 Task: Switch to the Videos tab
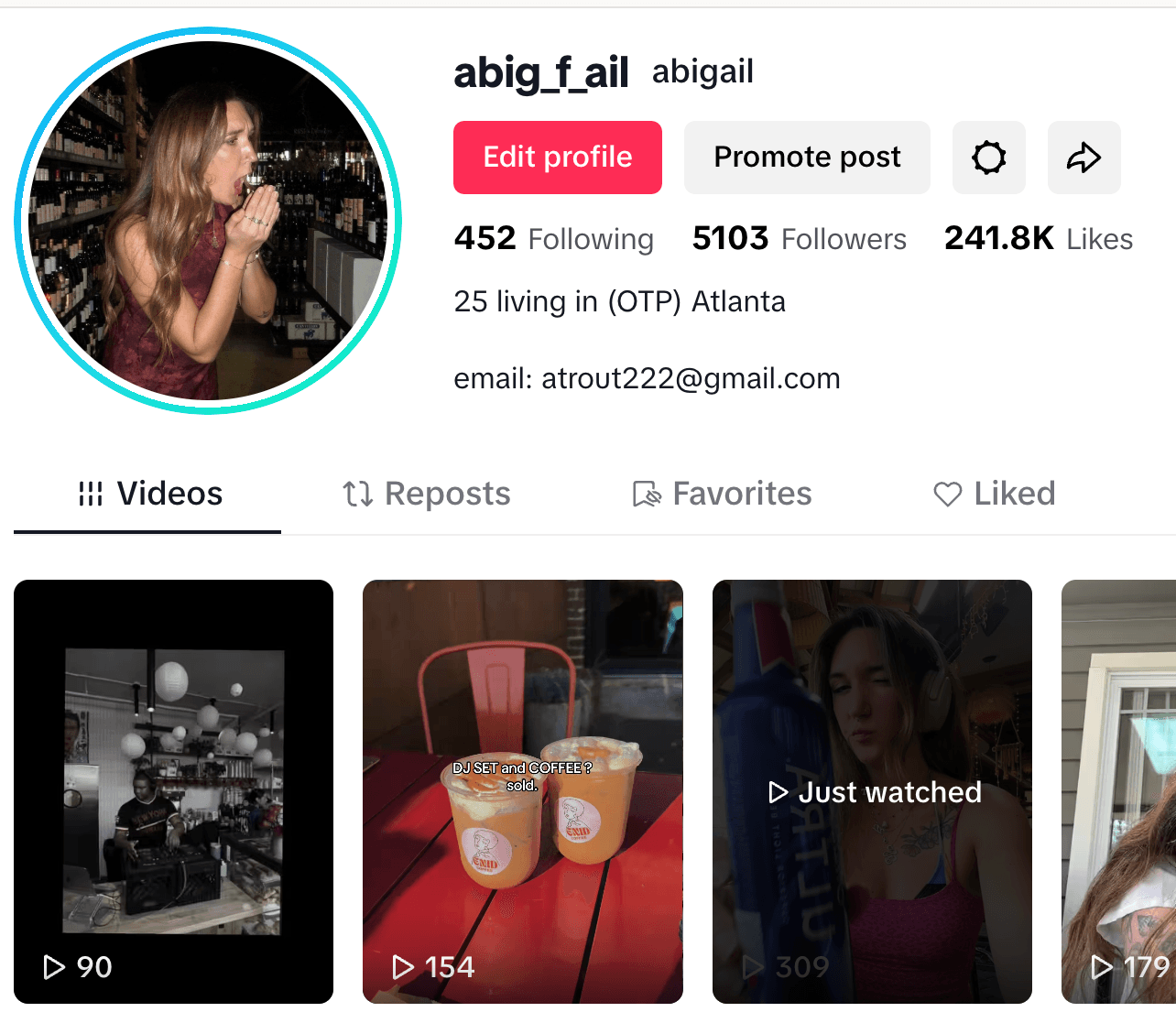[149, 494]
